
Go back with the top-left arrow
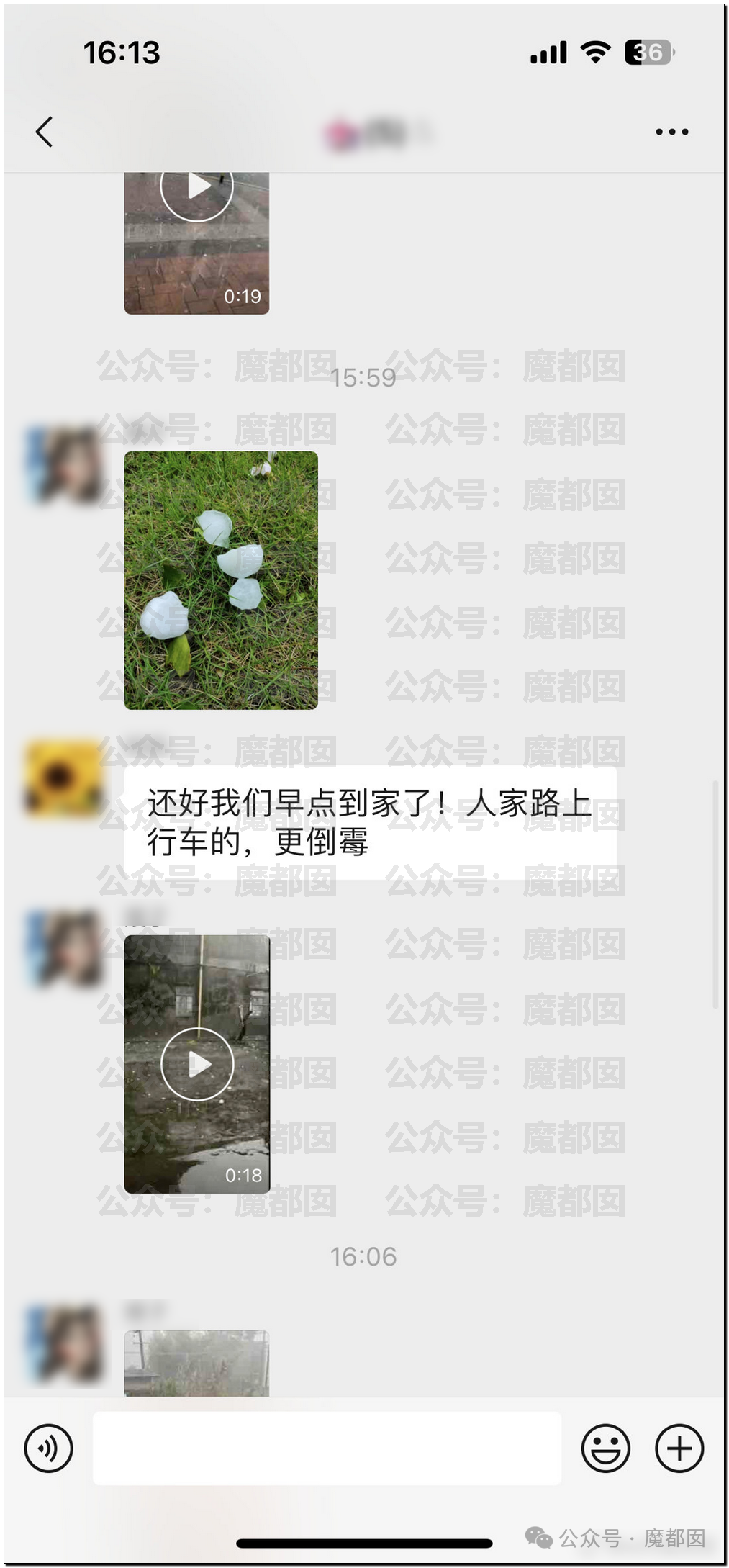point(45,132)
